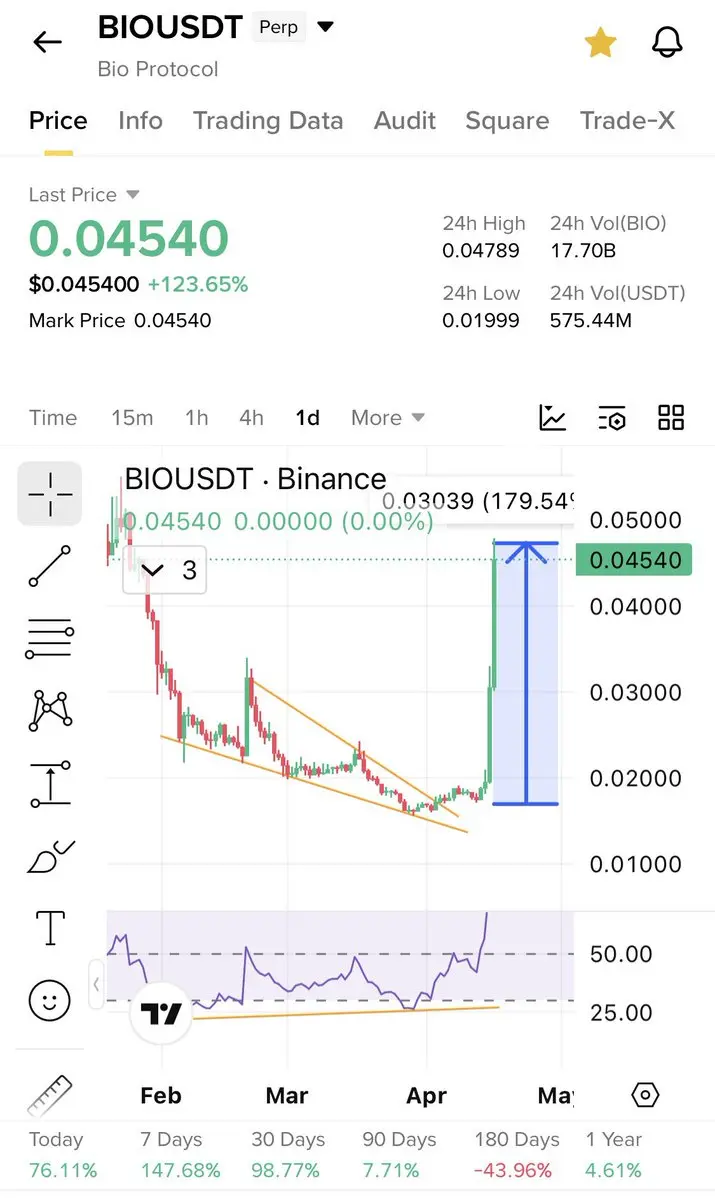
Task: Open the chart indicators icon
Action: coord(552,418)
